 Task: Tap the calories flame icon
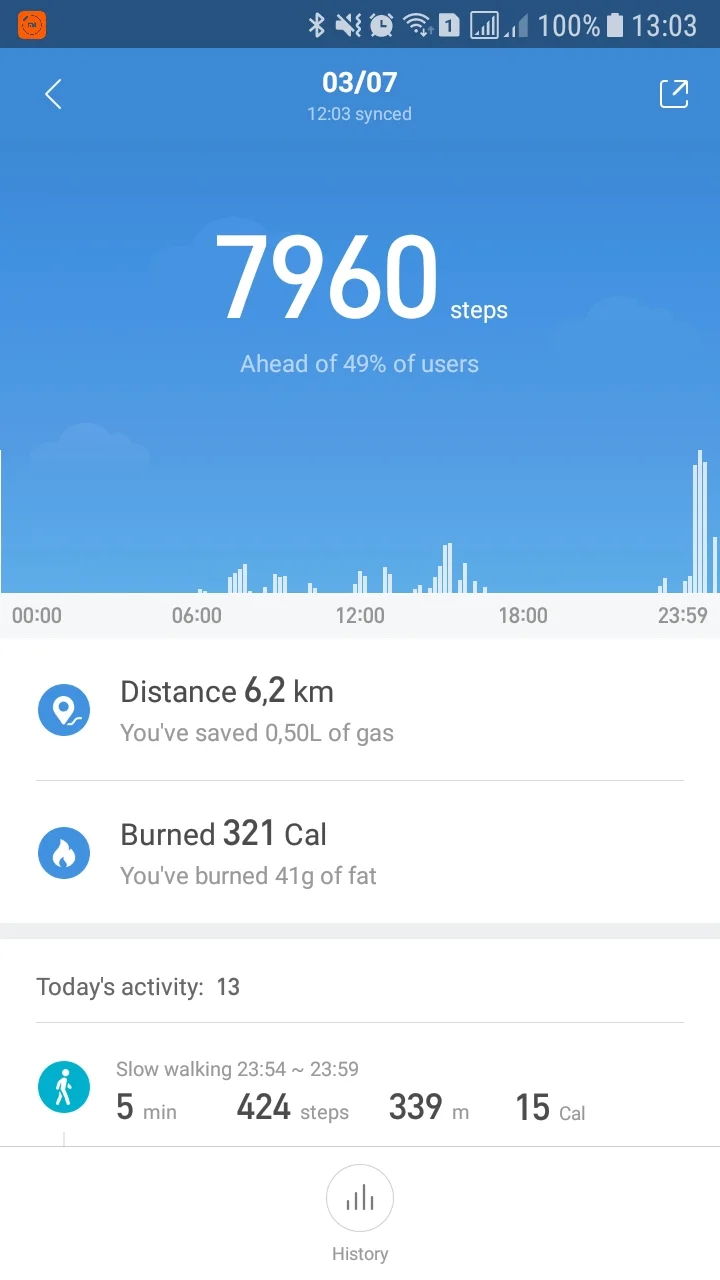pos(64,852)
